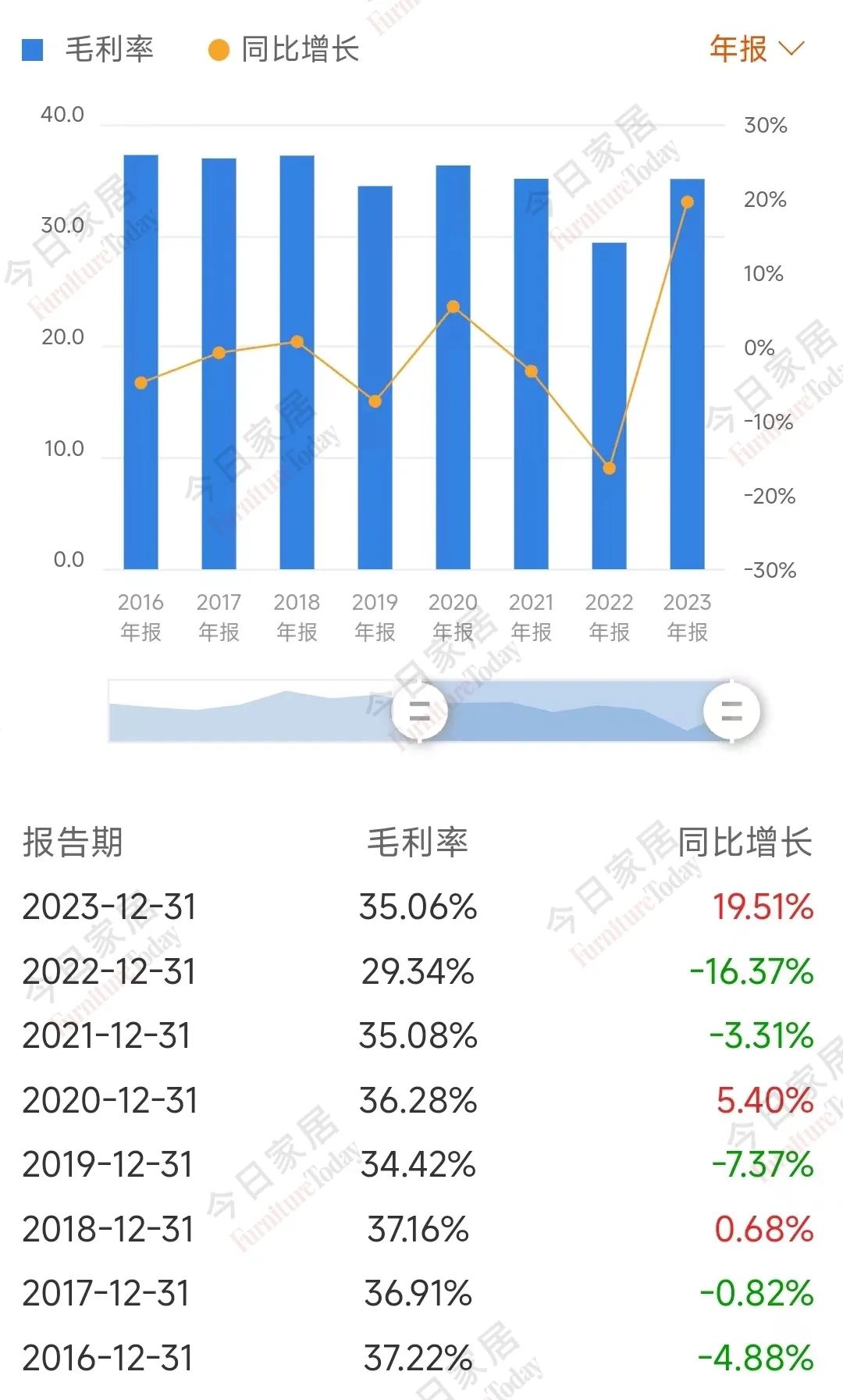Toggle the 毛利率 legend series
Viewport: 843px width, 1400px height.
[87, 49]
